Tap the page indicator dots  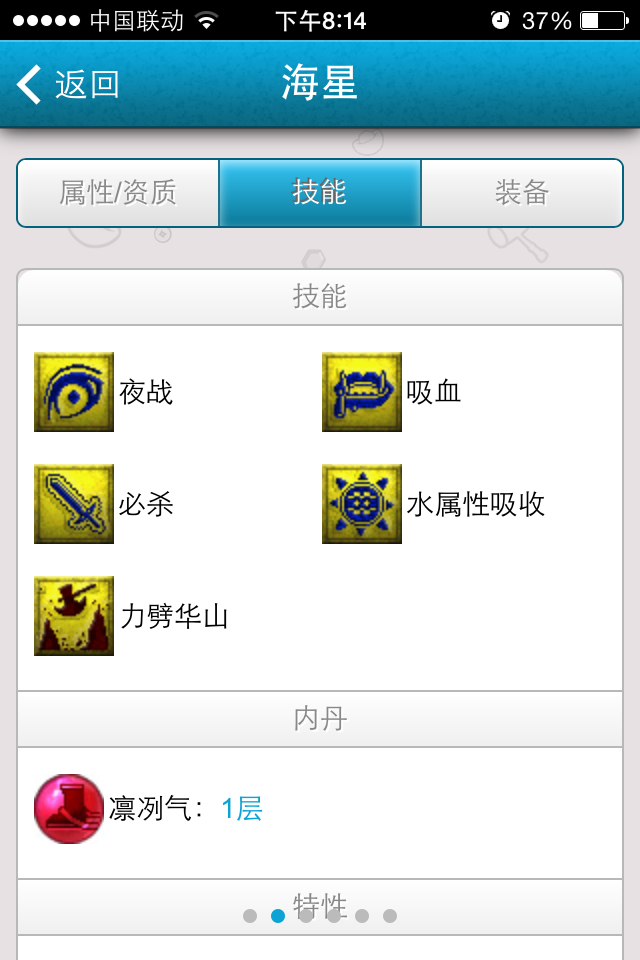tap(320, 916)
